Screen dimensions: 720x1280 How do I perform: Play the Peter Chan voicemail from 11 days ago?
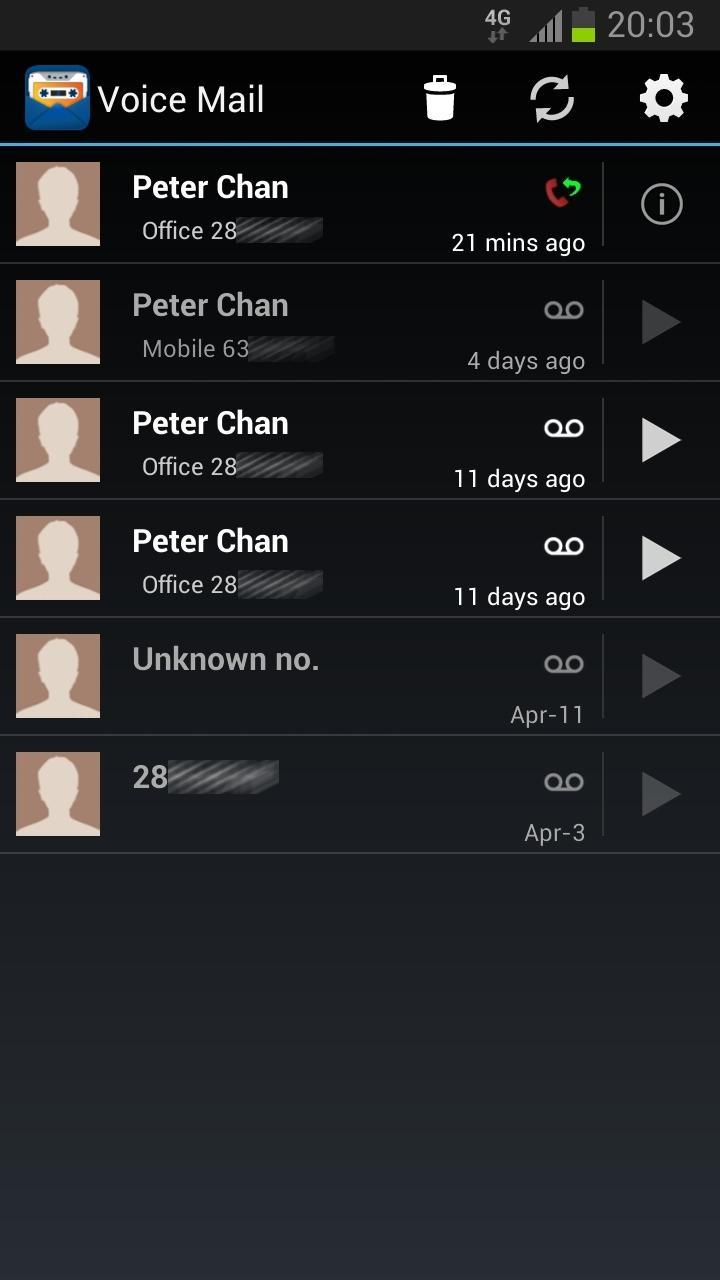coord(661,440)
